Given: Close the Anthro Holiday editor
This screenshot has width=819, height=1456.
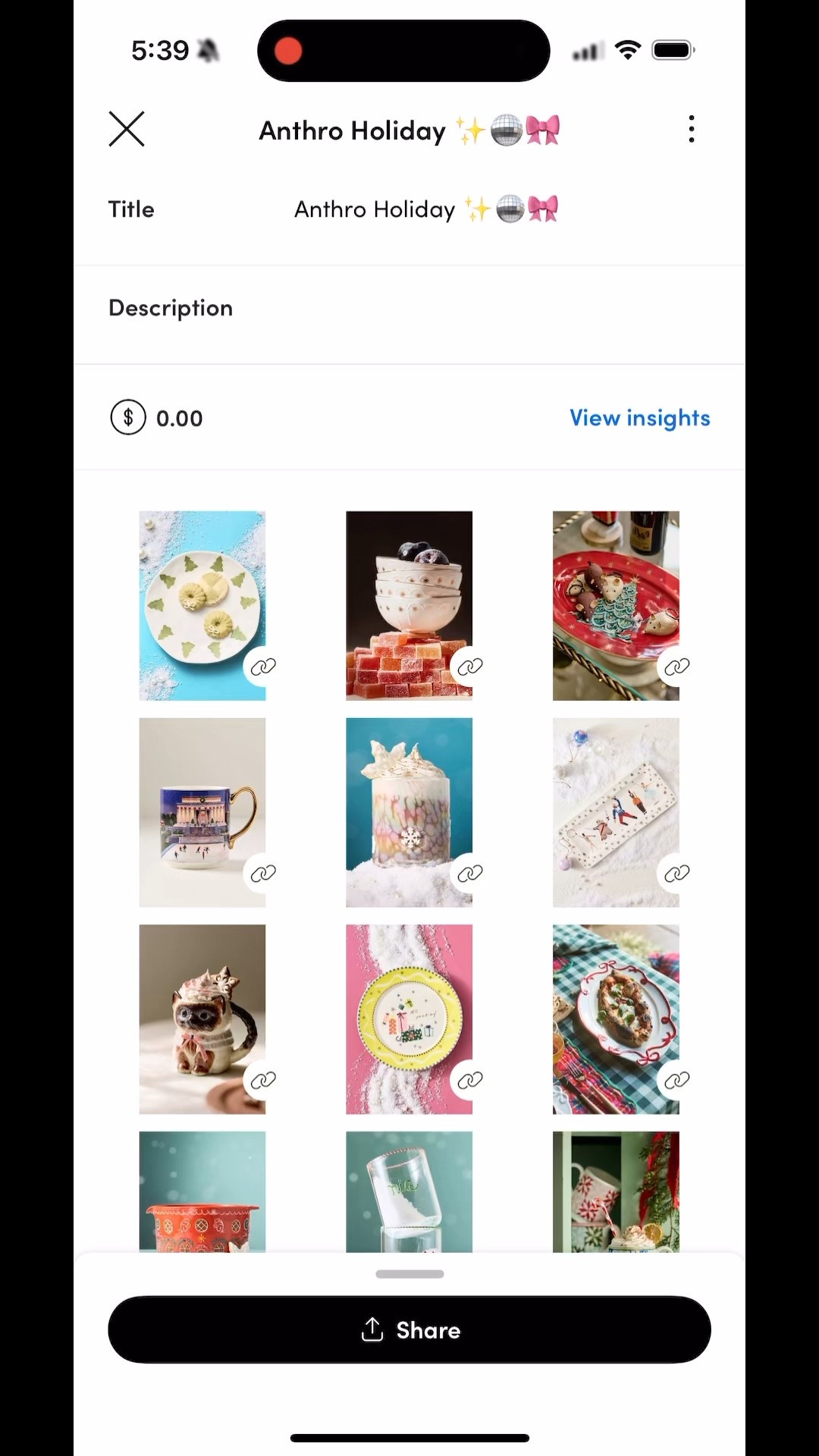Looking at the screenshot, I should pos(126,129).
